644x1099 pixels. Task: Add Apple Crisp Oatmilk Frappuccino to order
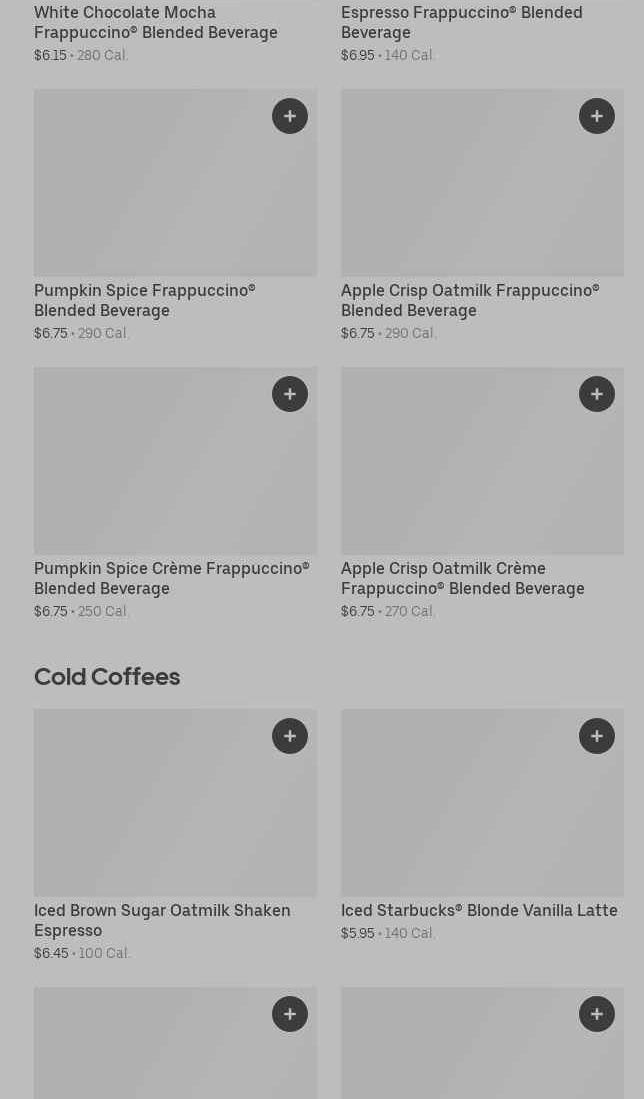pos(597,116)
